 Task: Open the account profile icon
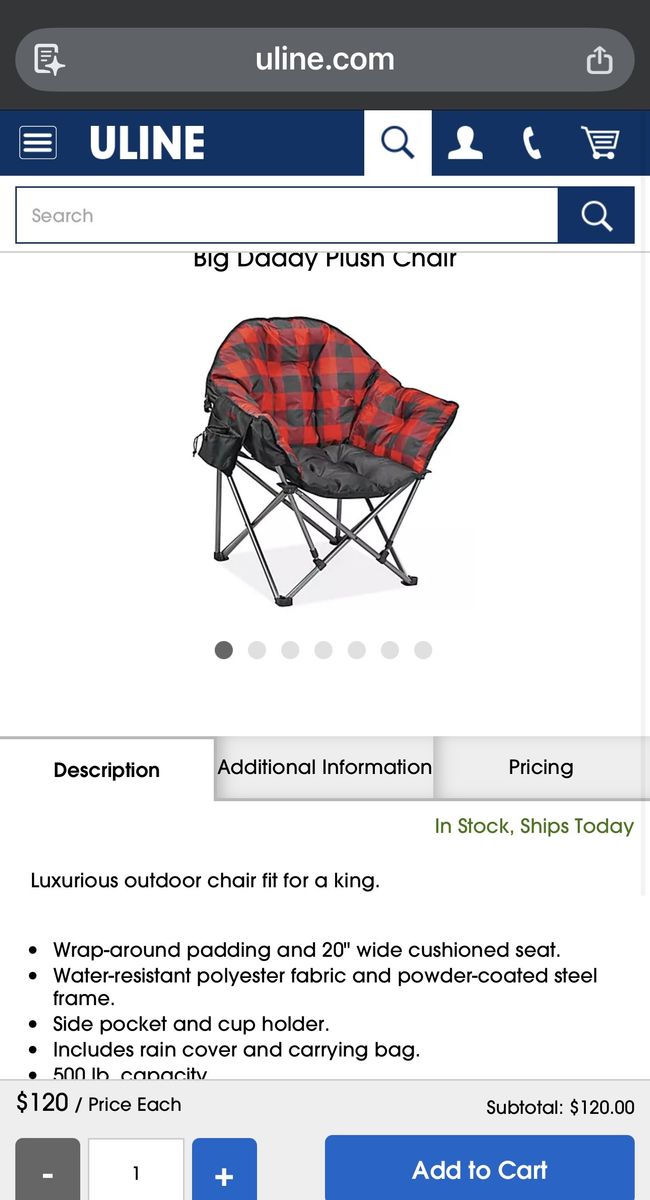[x=464, y=143]
